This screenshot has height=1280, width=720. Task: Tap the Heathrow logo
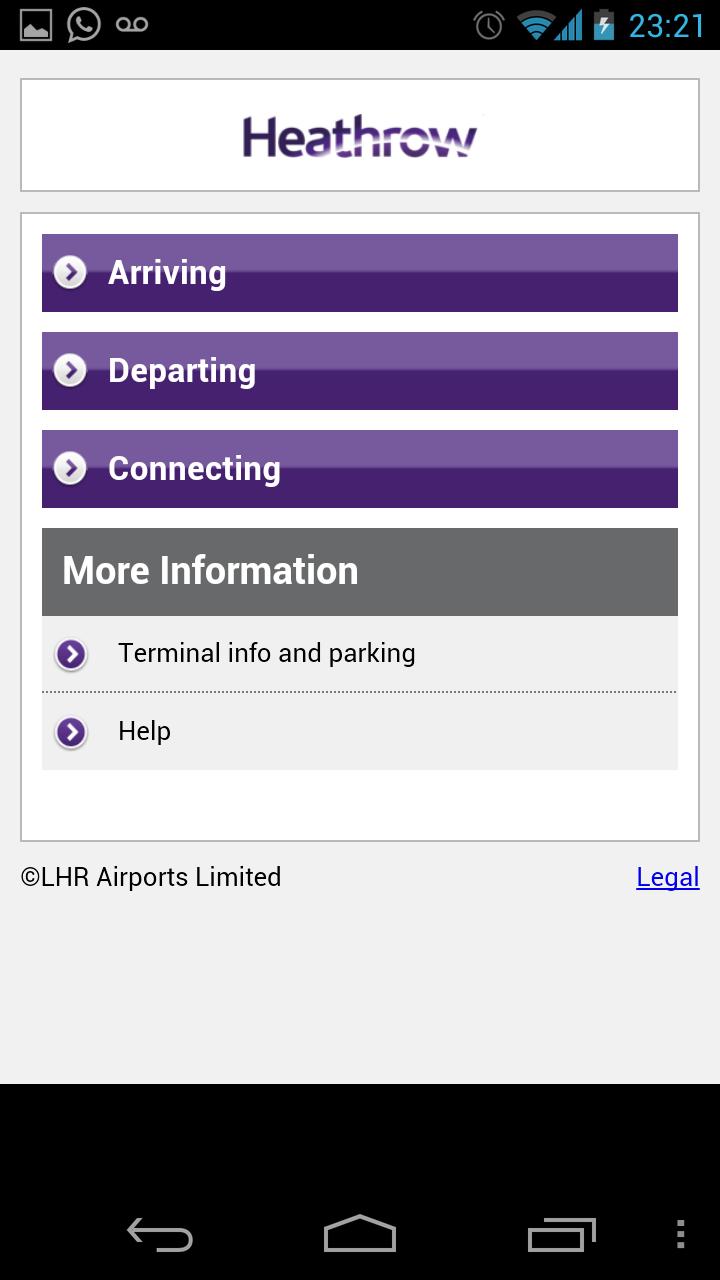[x=360, y=134]
